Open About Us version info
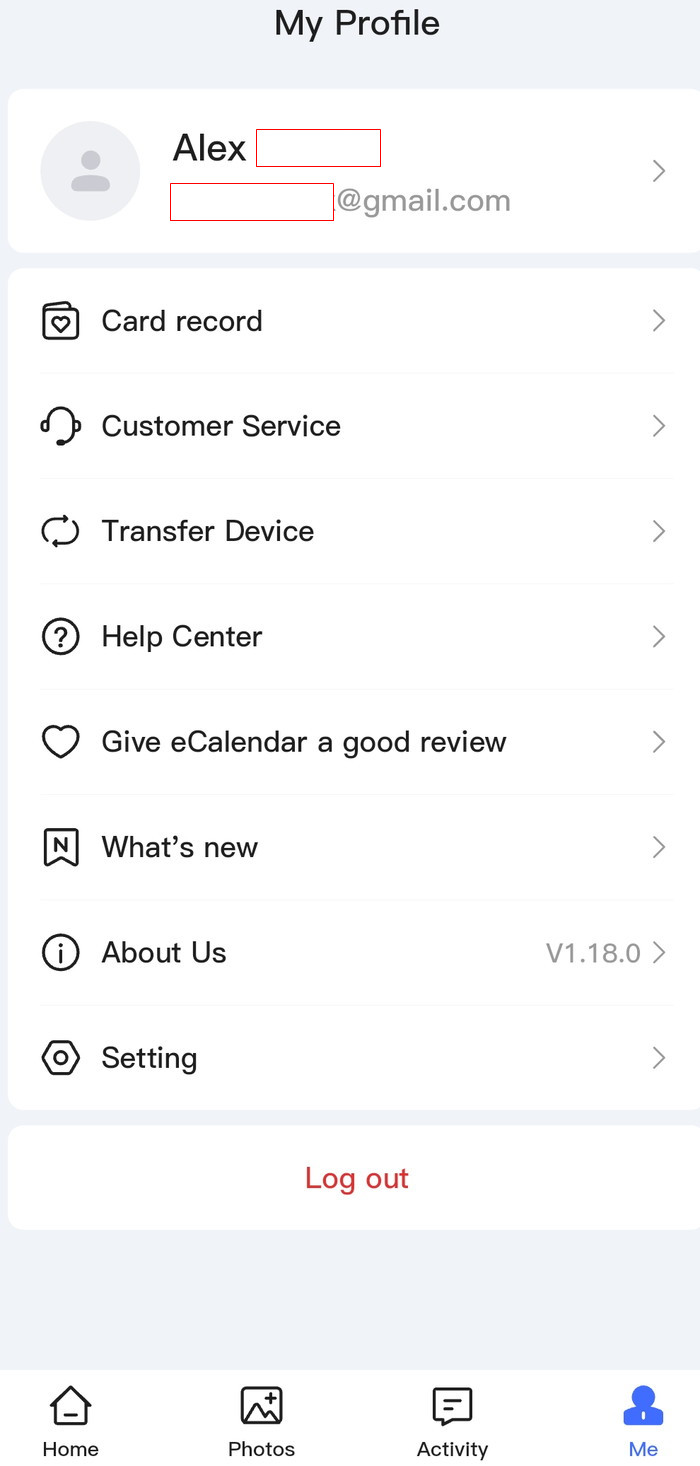This screenshot has width=700, height=1466. [355, 953]
